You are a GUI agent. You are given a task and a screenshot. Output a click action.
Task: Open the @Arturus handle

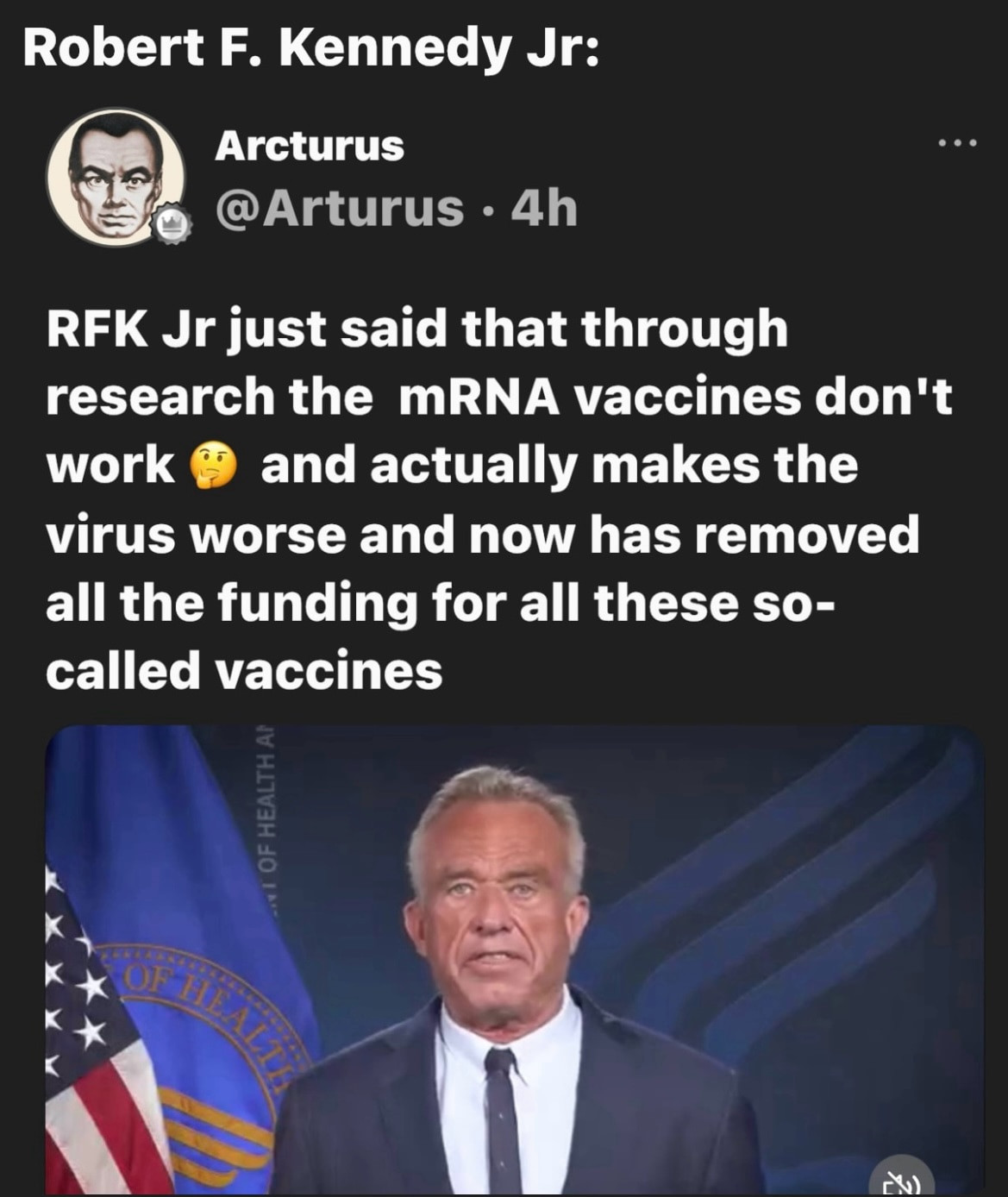[x=339, y=209]
